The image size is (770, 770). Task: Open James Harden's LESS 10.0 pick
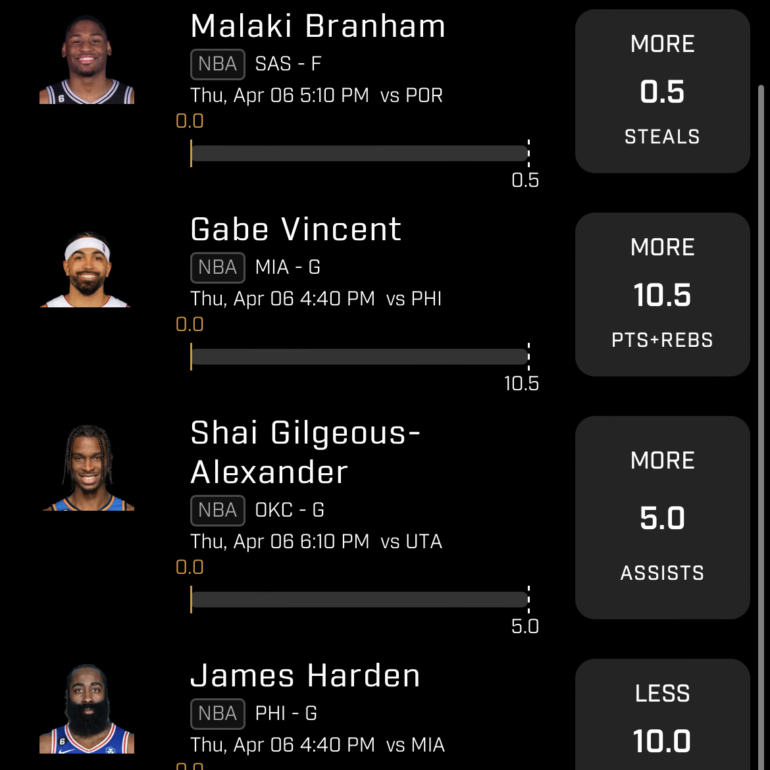(662, 718)
